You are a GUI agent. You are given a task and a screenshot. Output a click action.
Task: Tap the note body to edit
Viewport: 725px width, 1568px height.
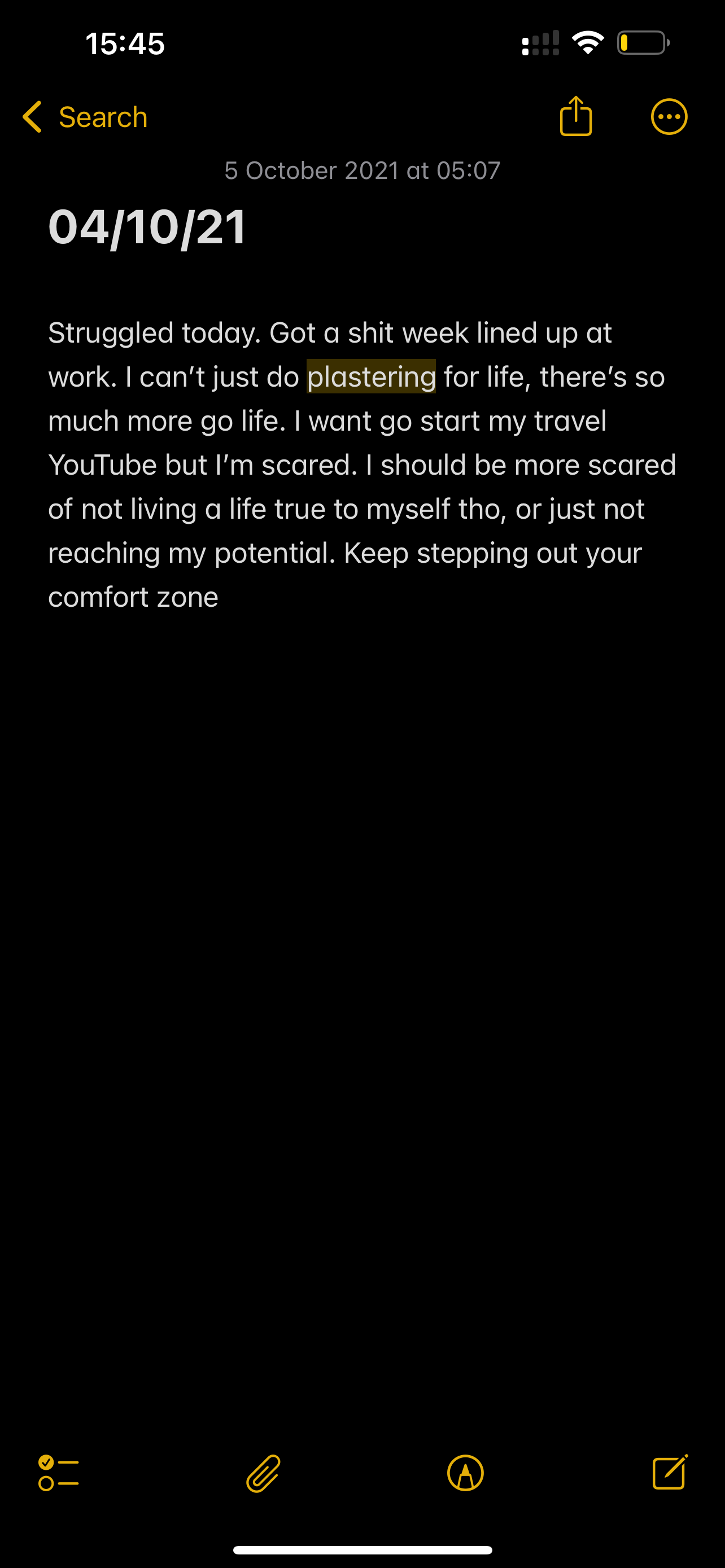(x=361, y=464)
